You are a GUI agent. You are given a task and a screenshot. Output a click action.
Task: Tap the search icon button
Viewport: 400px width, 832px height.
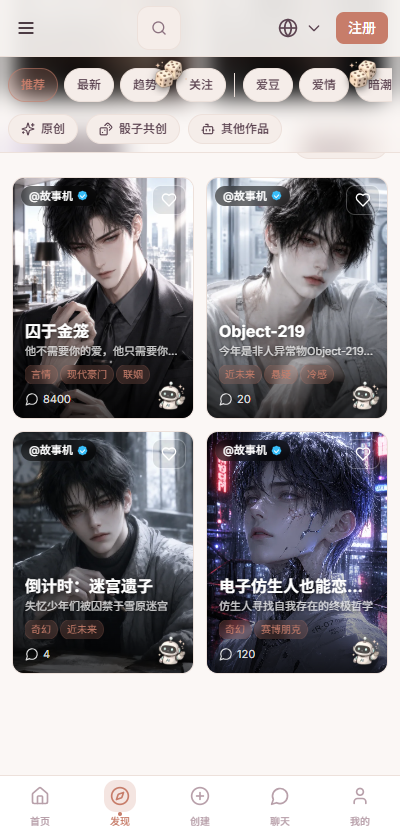(x=159, y=28)
